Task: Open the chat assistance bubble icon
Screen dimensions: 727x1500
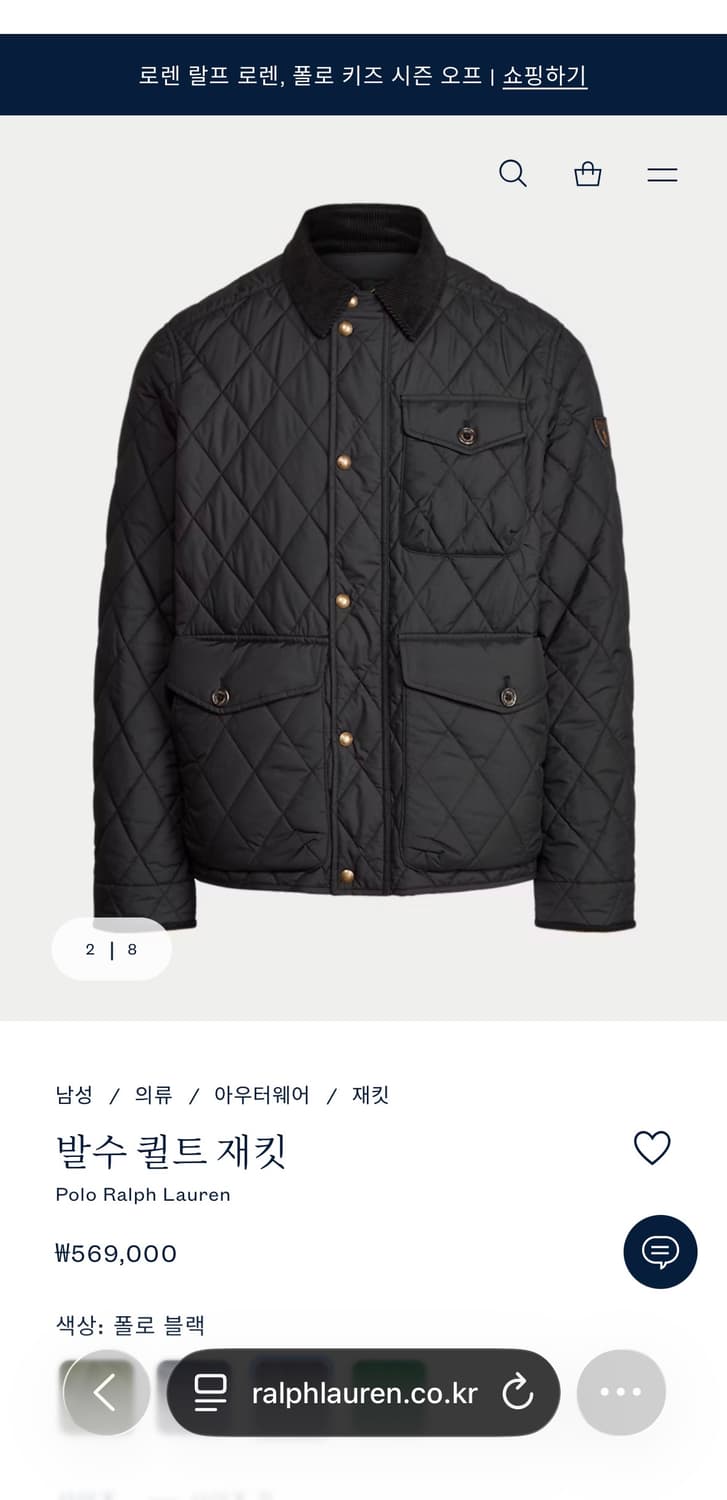Action: (660, 1252)
